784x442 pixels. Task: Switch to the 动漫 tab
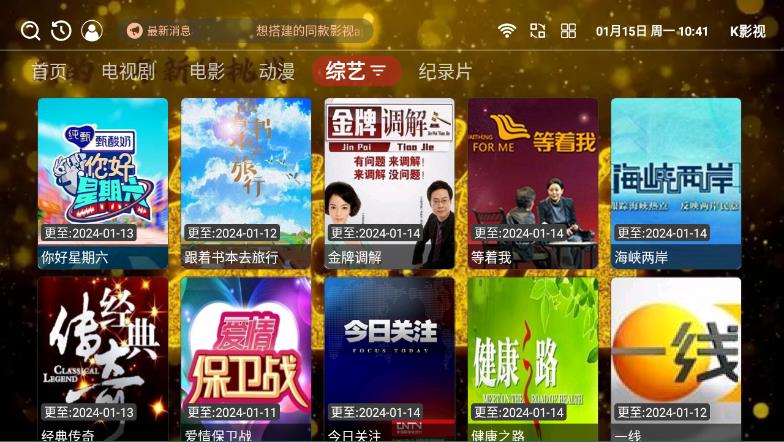[276, 72]
